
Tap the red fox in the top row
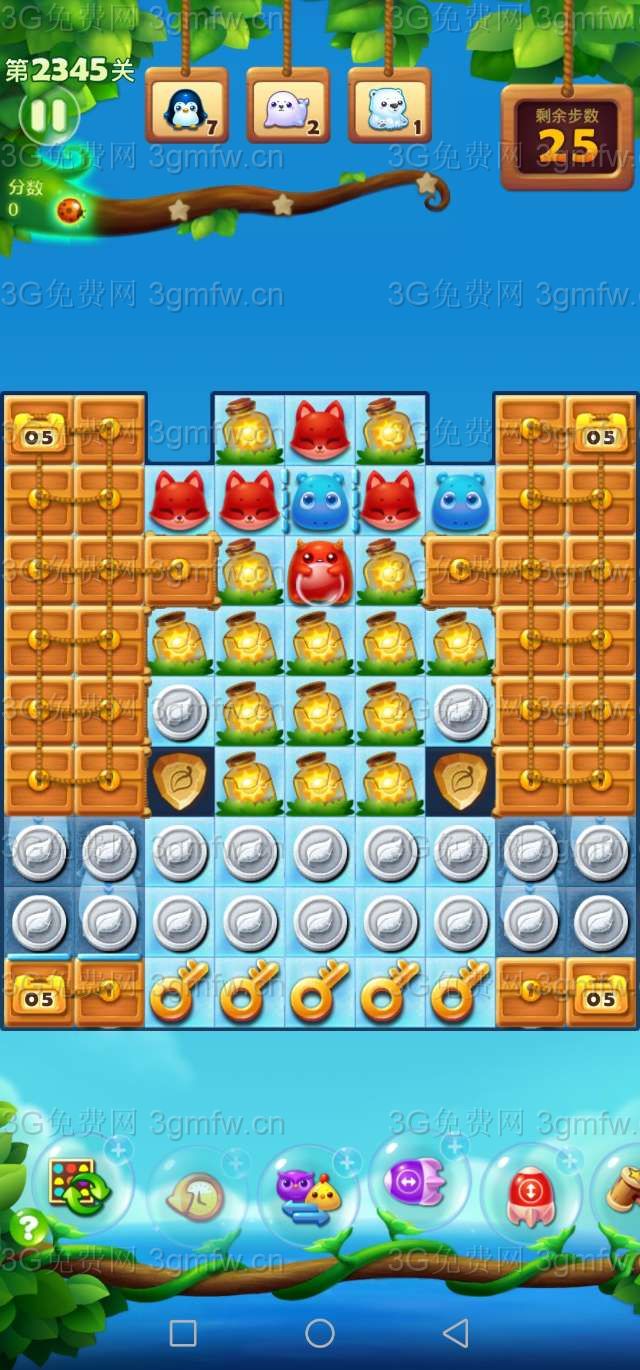pyautogui.click(x=320, y=430)
